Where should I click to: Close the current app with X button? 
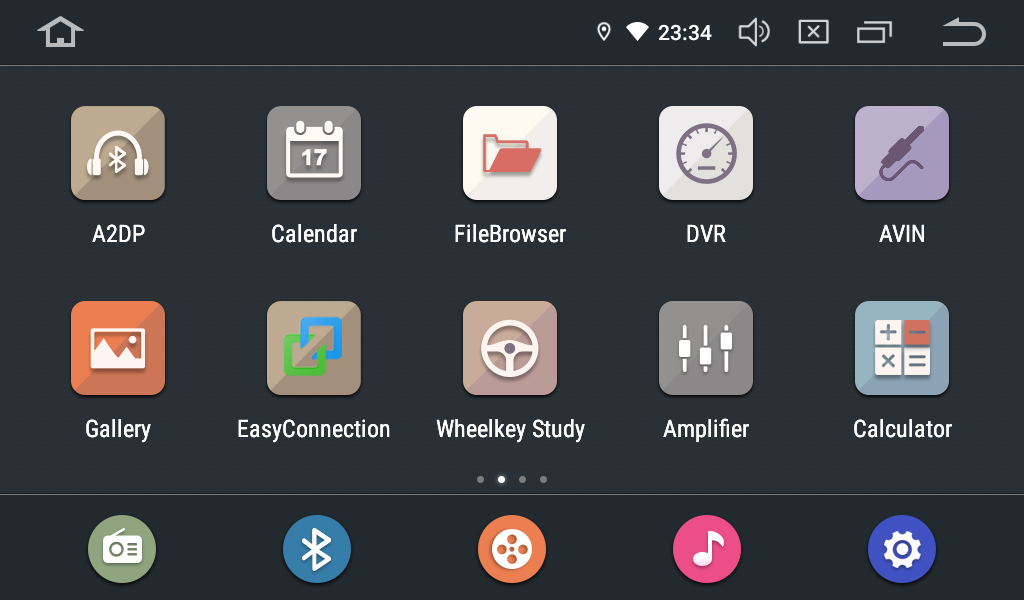point(813,33)
